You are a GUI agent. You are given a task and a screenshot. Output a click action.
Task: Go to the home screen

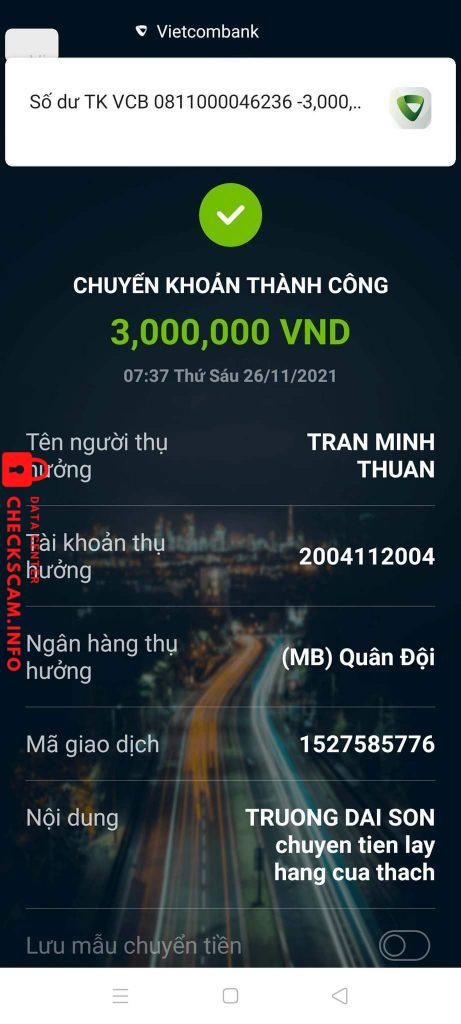(230, 995)
